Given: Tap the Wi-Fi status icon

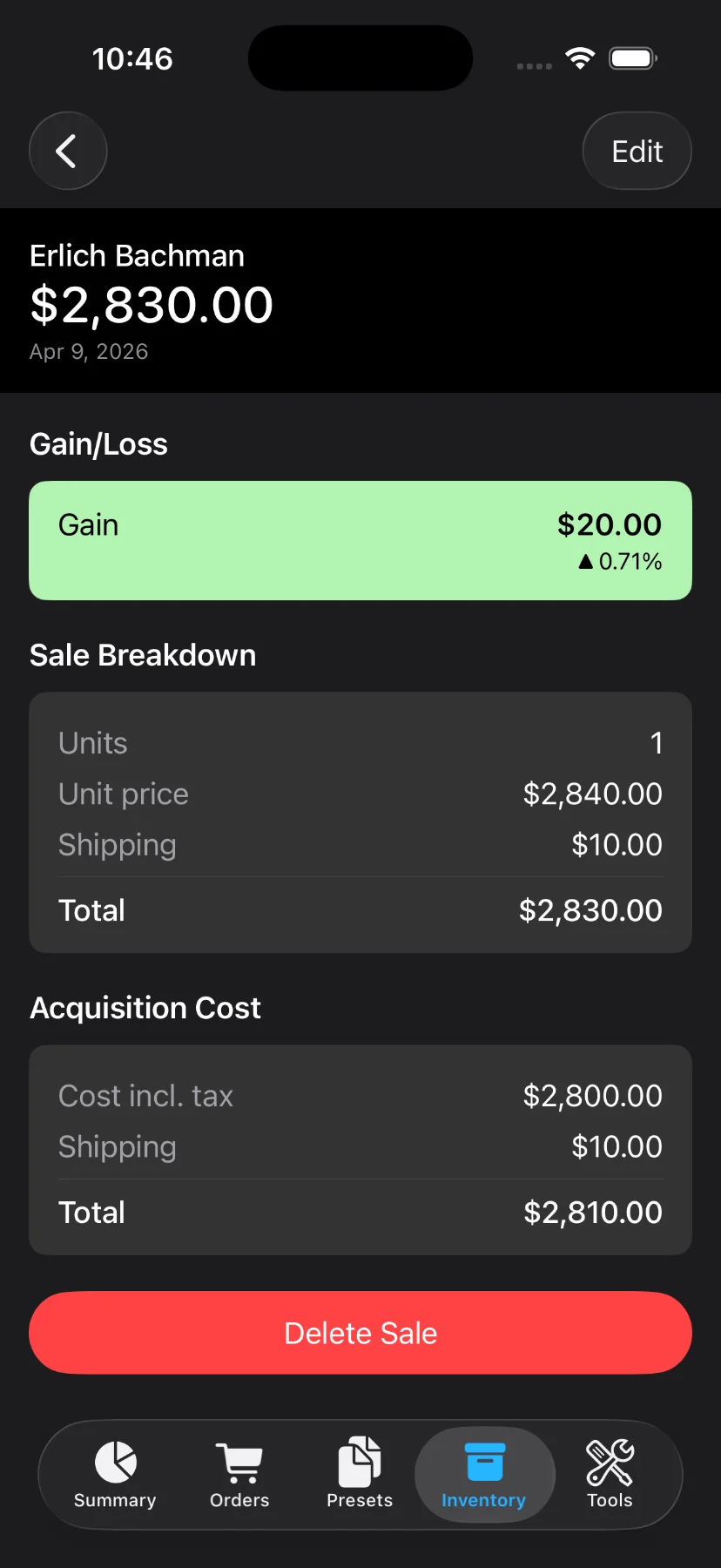Looking at the screenshot, I should tap(579, 57).
